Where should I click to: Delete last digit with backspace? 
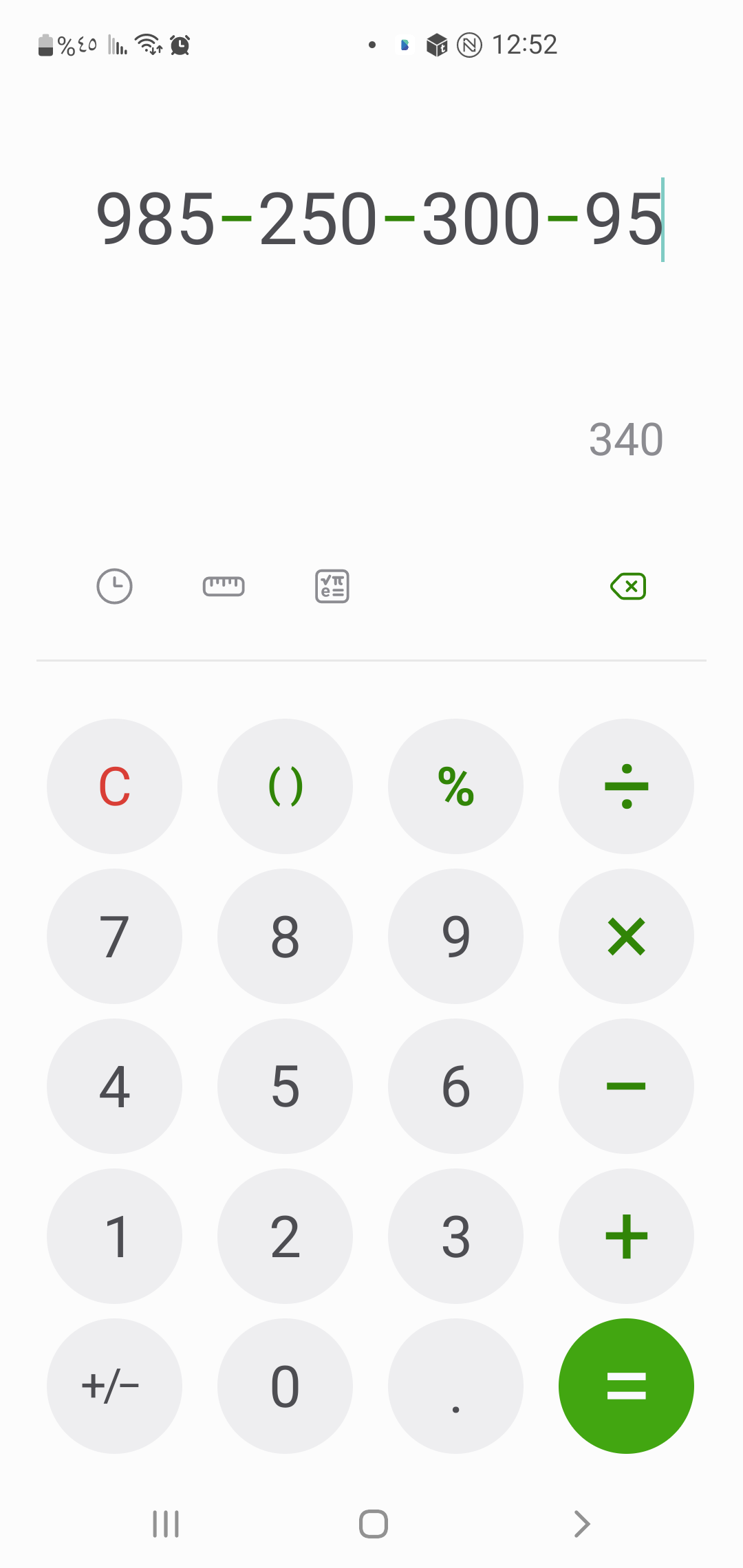point(628,586)
